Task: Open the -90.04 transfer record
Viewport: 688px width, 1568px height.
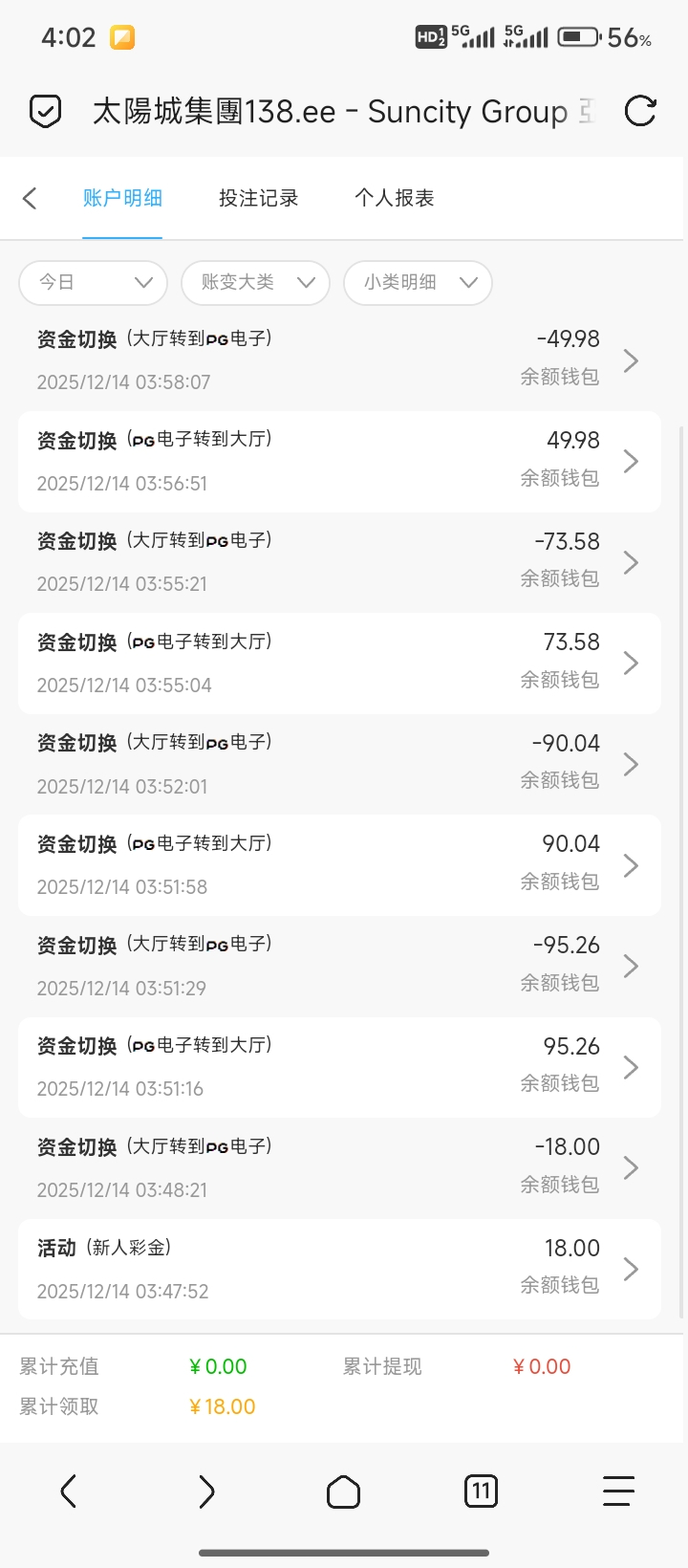Action: coord(339,764)
